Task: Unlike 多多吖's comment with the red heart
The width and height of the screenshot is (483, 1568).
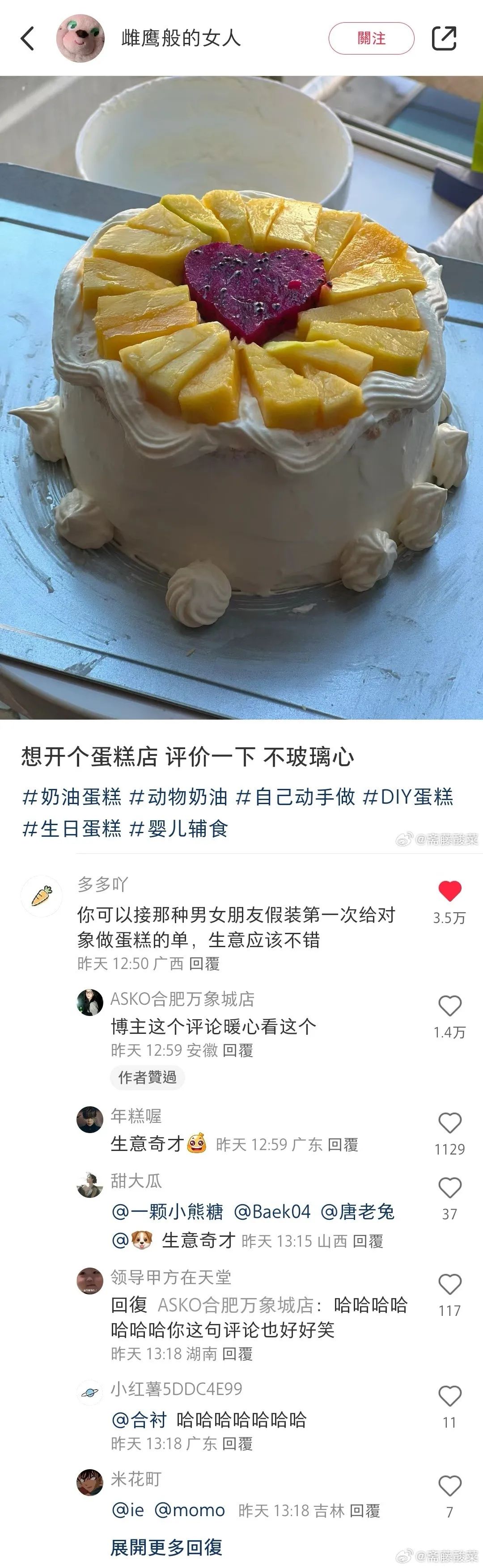Action: pyautogui.click(x=449, y=891)
